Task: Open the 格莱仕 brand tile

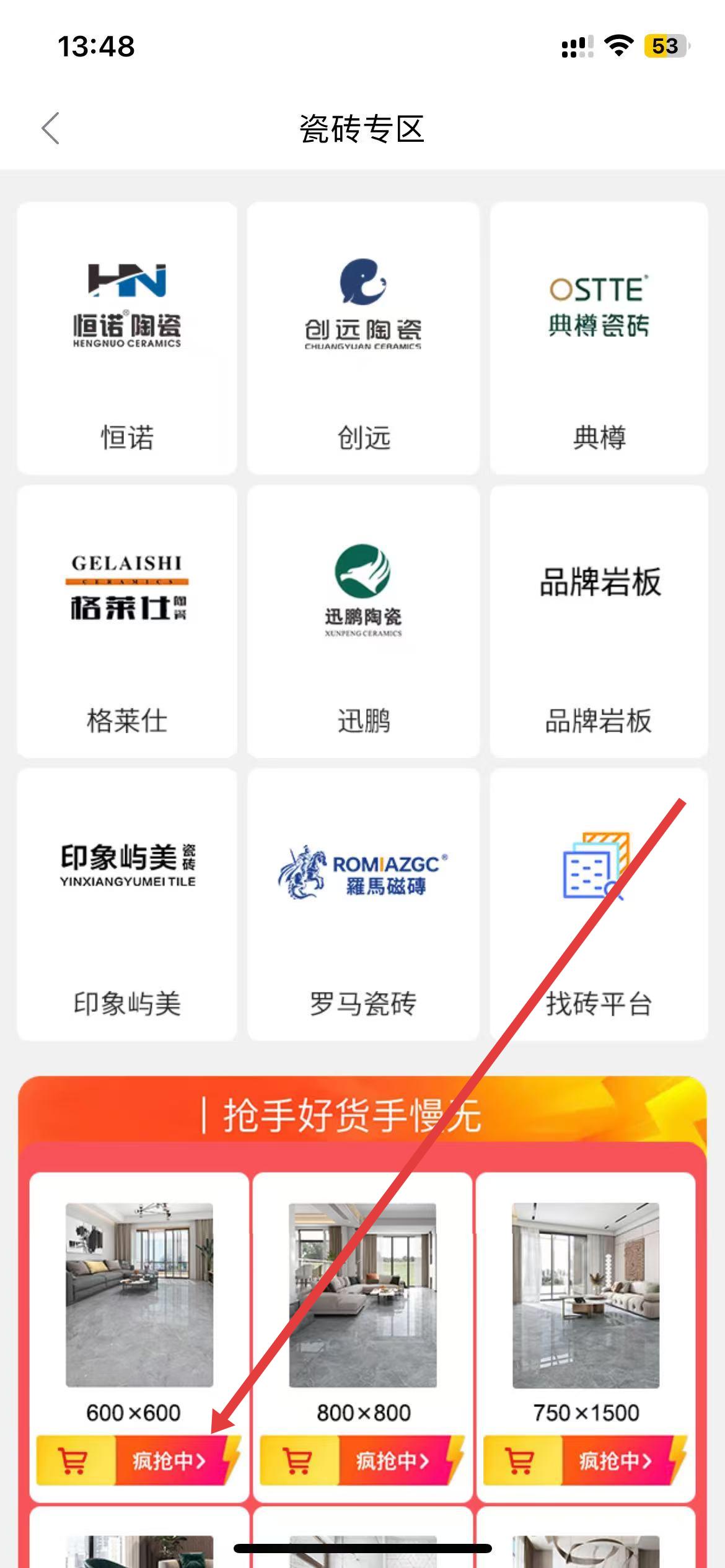Action: pos(127,621)
